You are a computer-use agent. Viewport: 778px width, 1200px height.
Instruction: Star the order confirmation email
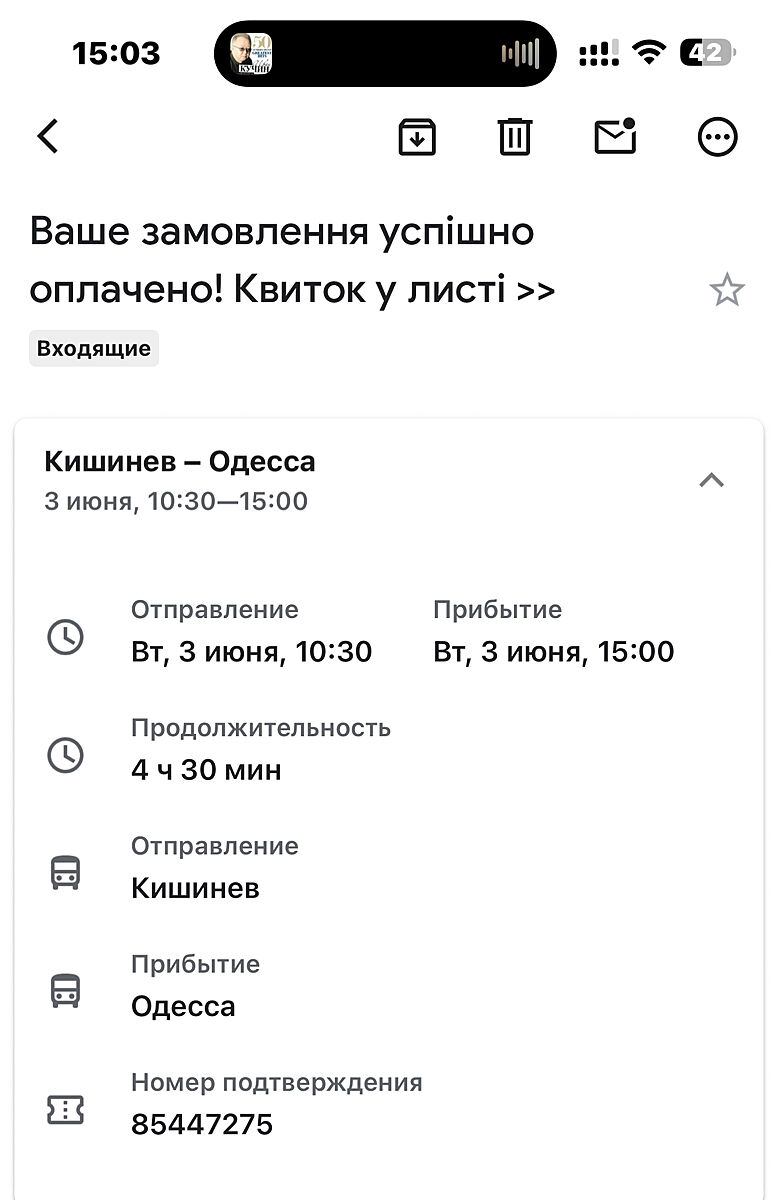(727, 291)
